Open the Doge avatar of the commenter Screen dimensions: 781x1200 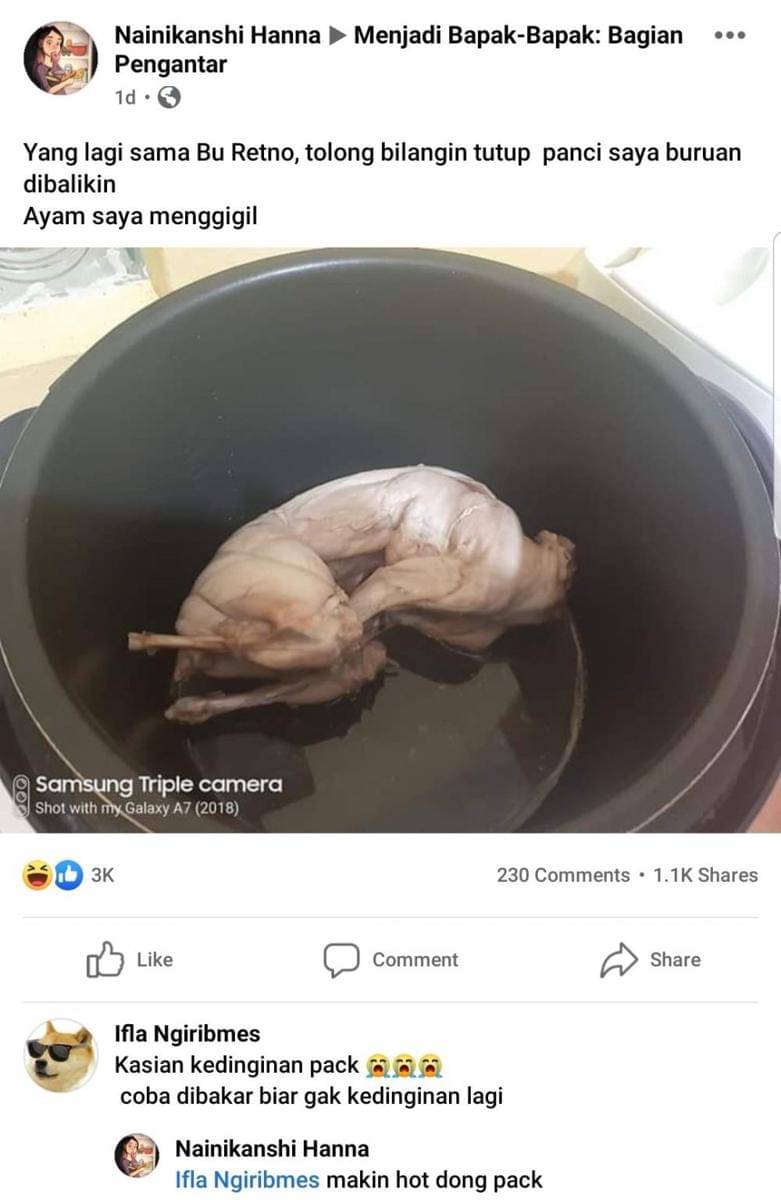coord(61,1056)
